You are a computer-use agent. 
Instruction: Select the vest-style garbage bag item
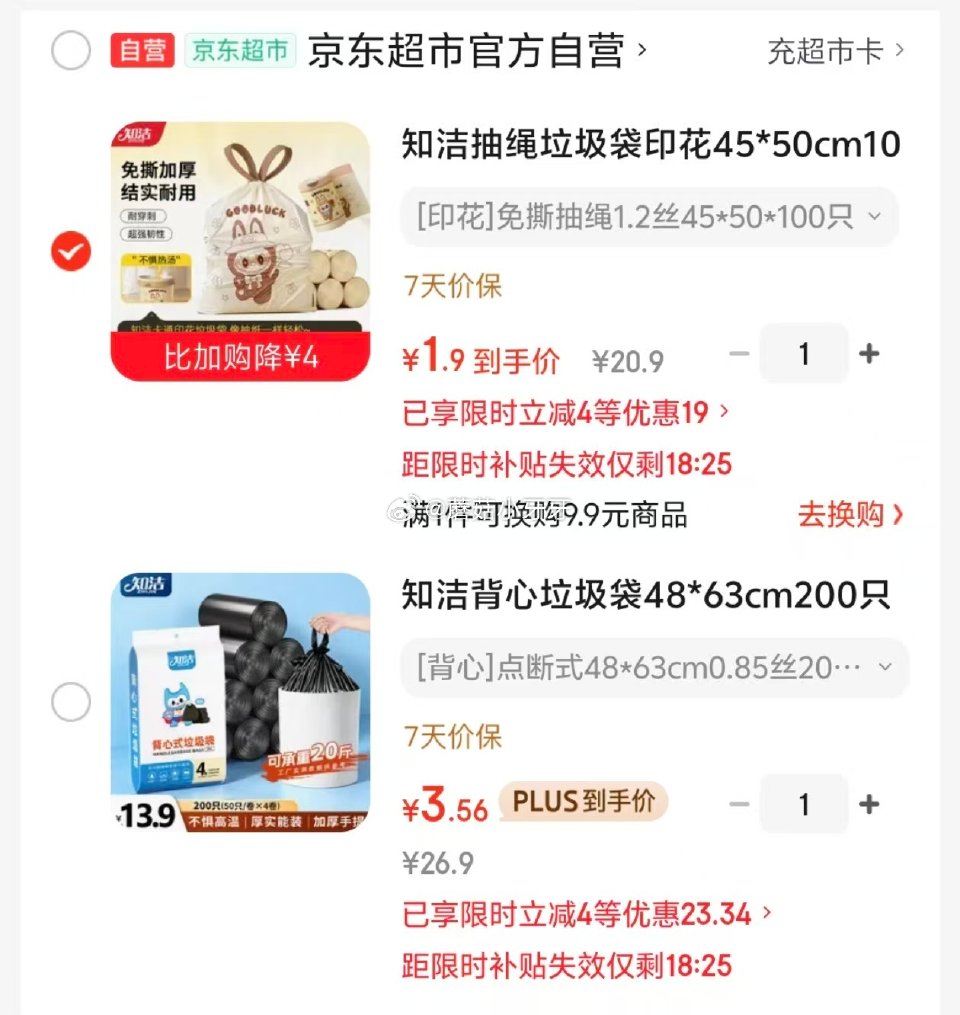[71, 703]
